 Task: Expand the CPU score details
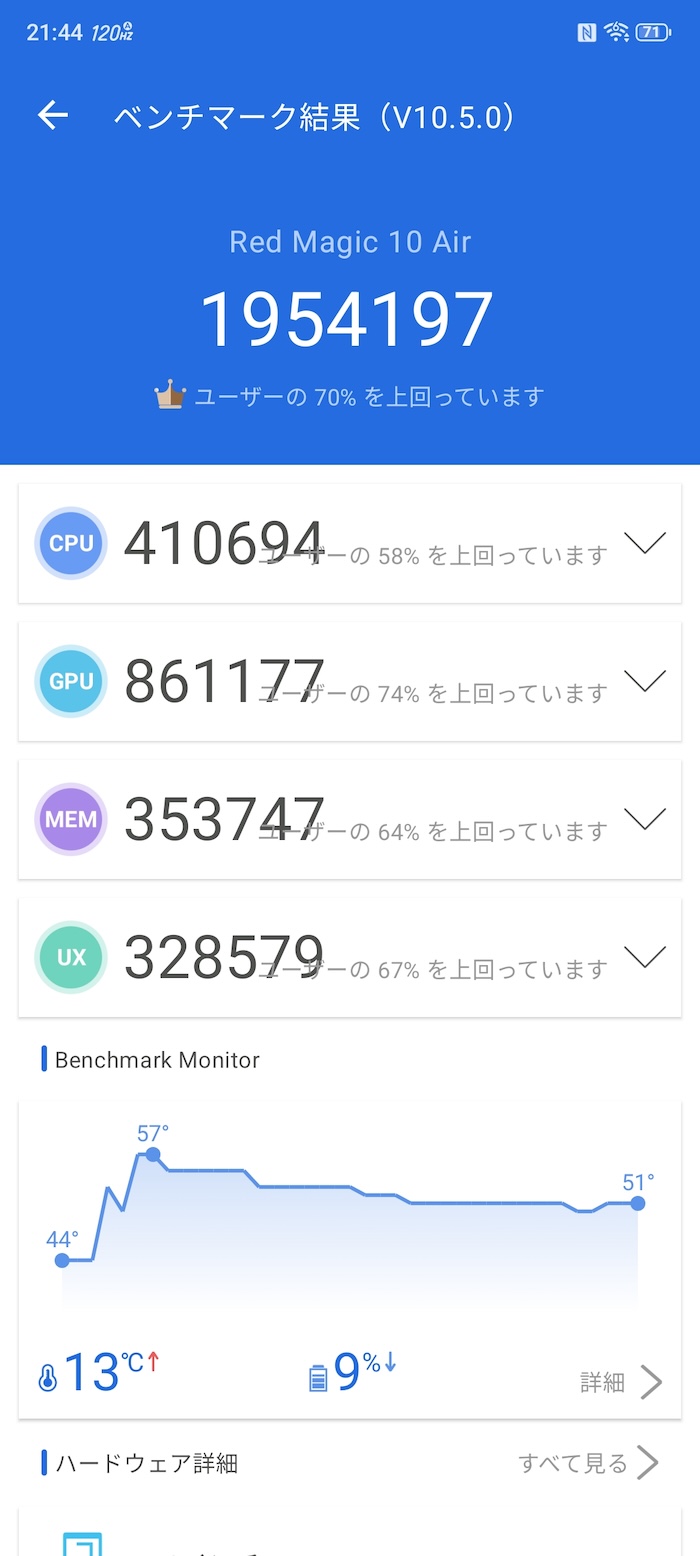[x=644, y=543]
